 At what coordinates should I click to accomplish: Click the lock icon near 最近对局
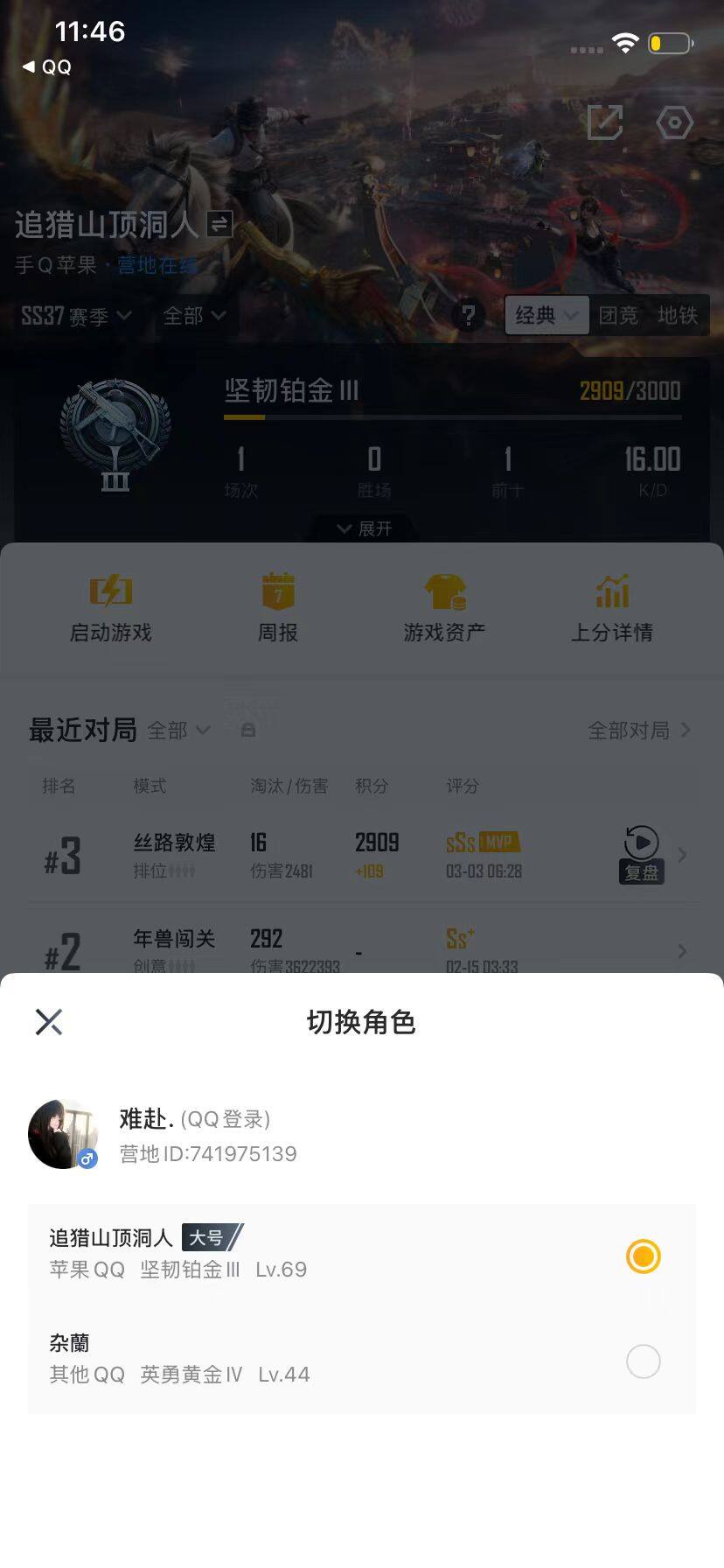(x=247, y=730)
